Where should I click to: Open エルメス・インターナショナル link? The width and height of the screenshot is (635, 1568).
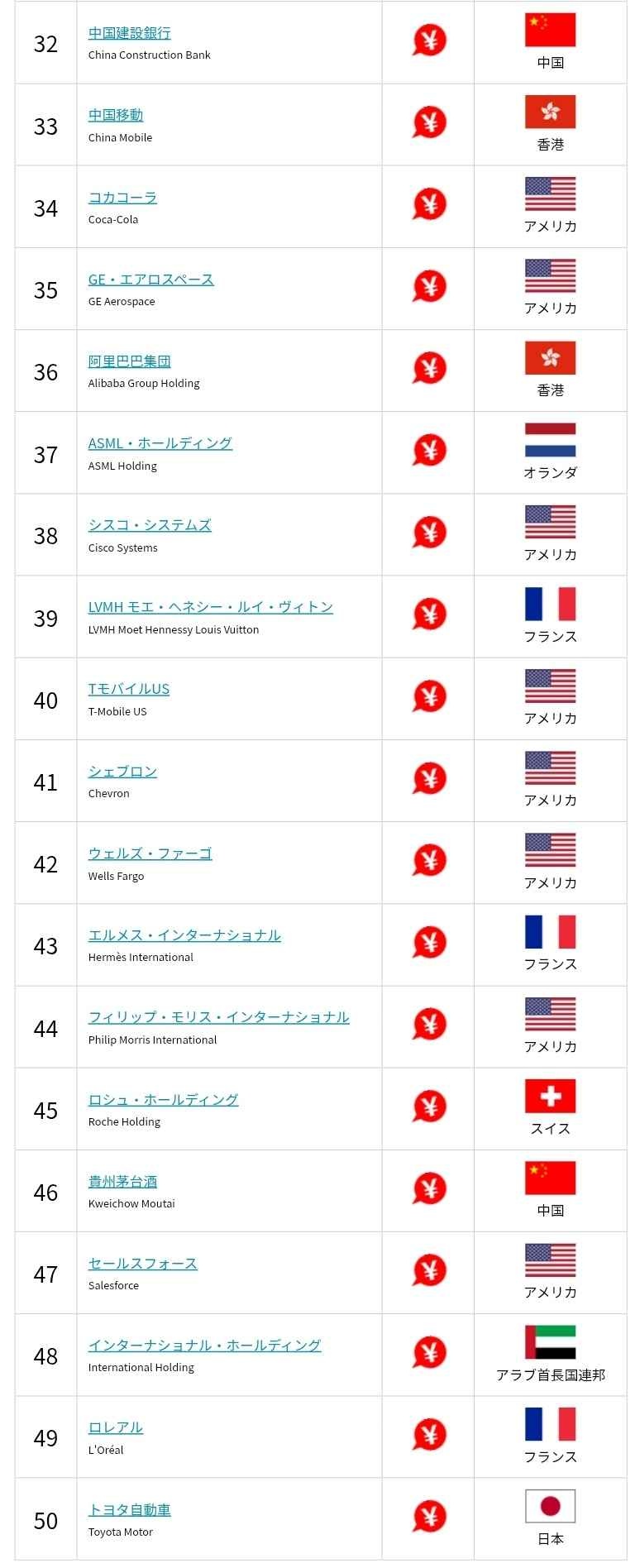184,935
